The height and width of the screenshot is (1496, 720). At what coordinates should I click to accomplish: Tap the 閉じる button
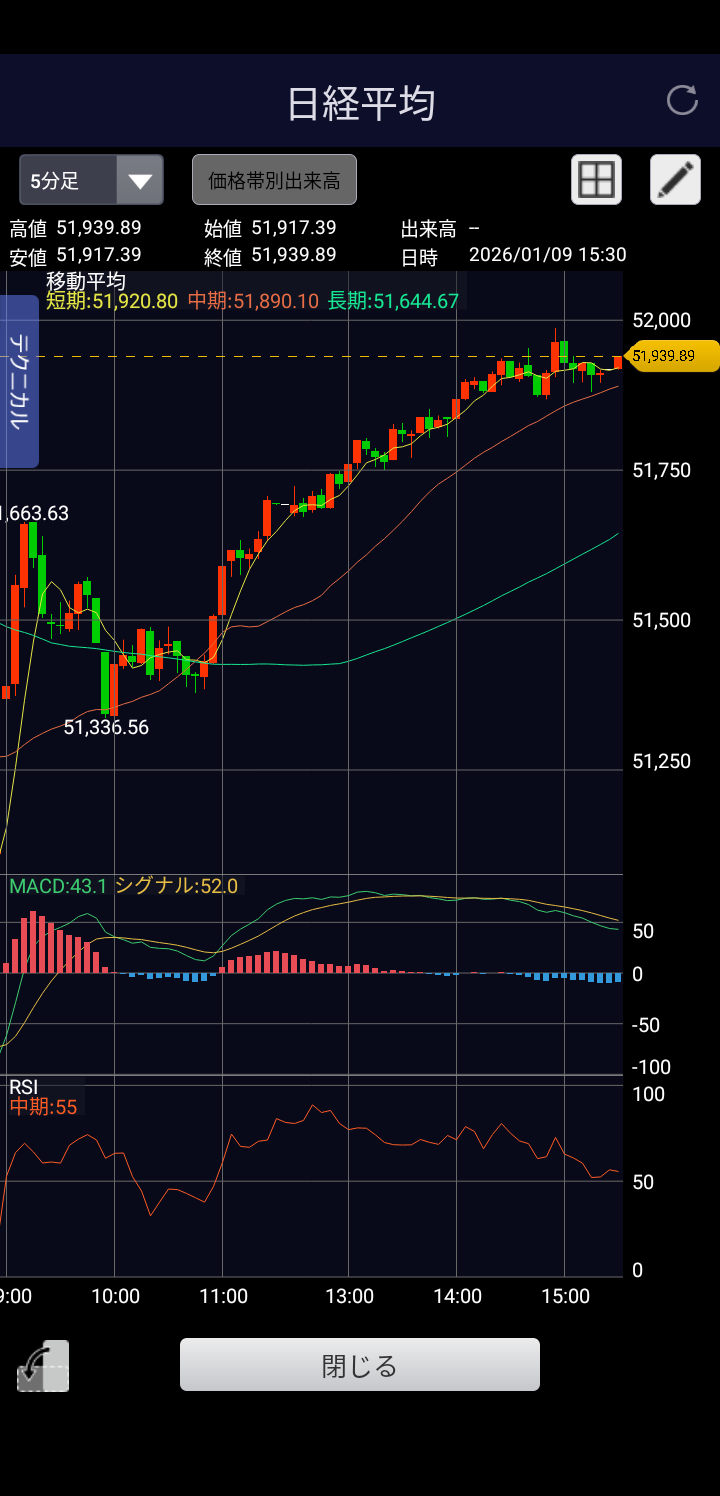(360, 1365)
